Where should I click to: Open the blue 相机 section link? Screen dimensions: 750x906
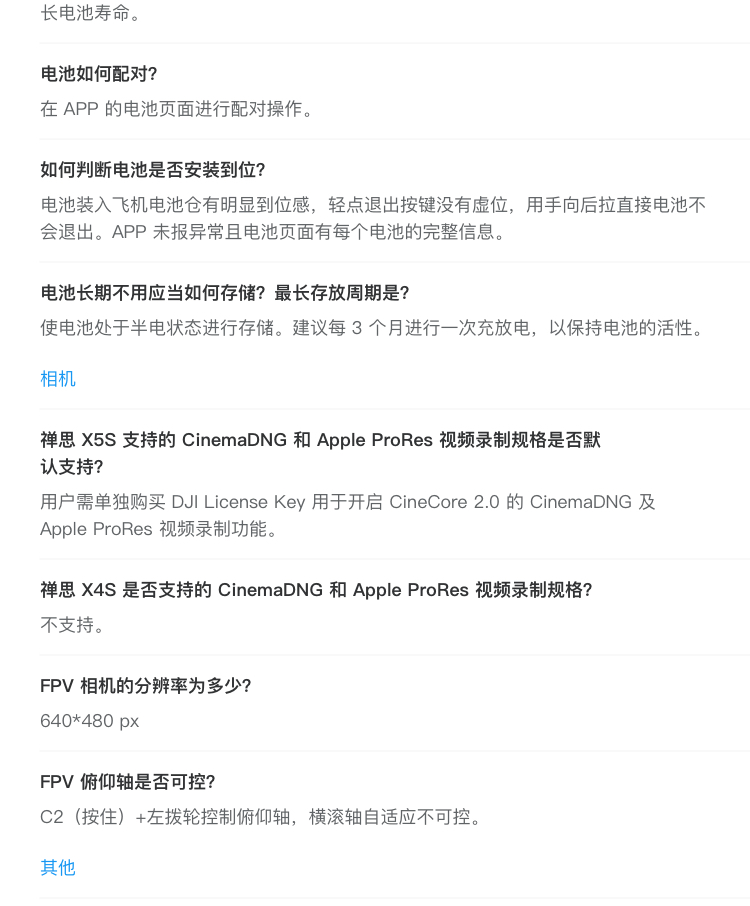(58, 379)
